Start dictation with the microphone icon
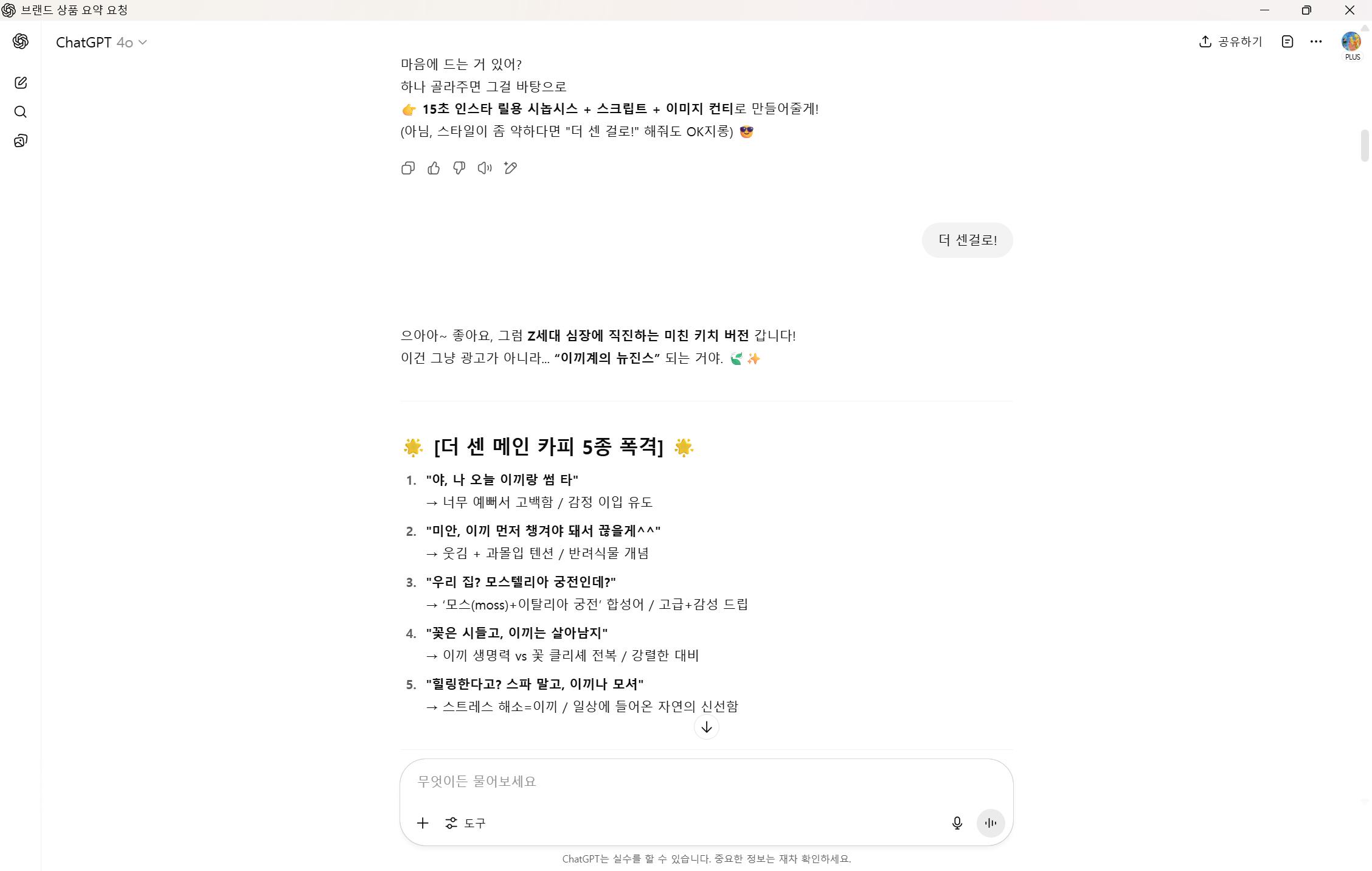The image size is (1372, 871). pyautogui.click(x=957, y=823)
